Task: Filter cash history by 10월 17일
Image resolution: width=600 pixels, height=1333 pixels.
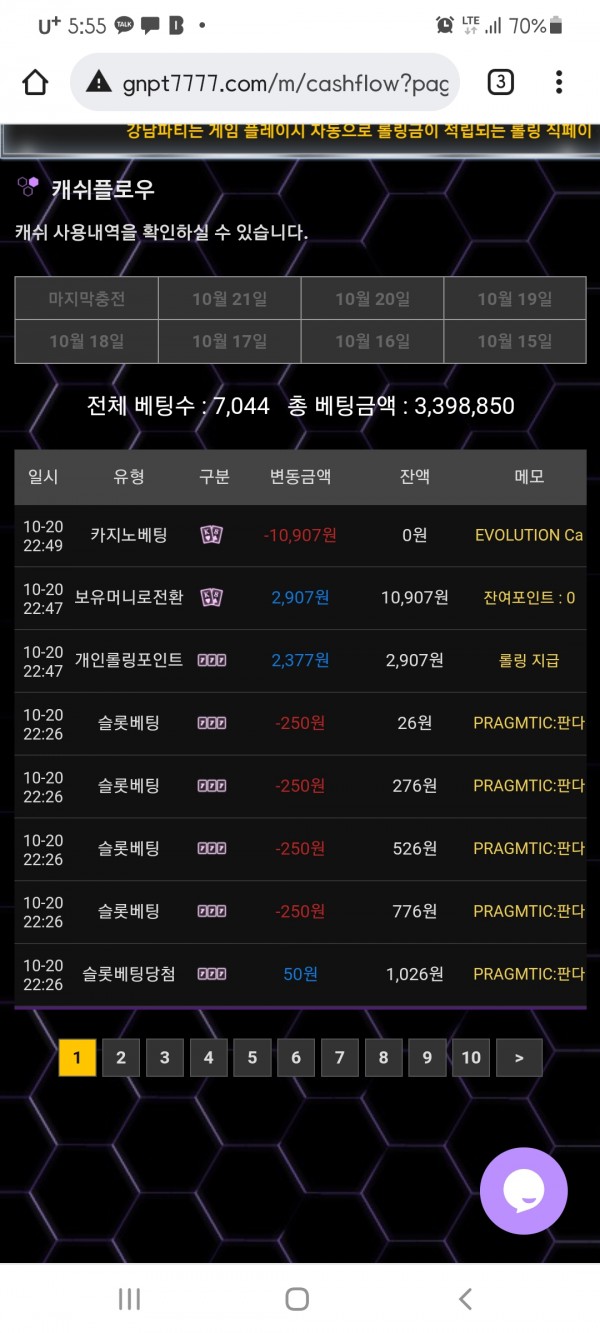Action: pyautogui.click(x=229, y=341)
